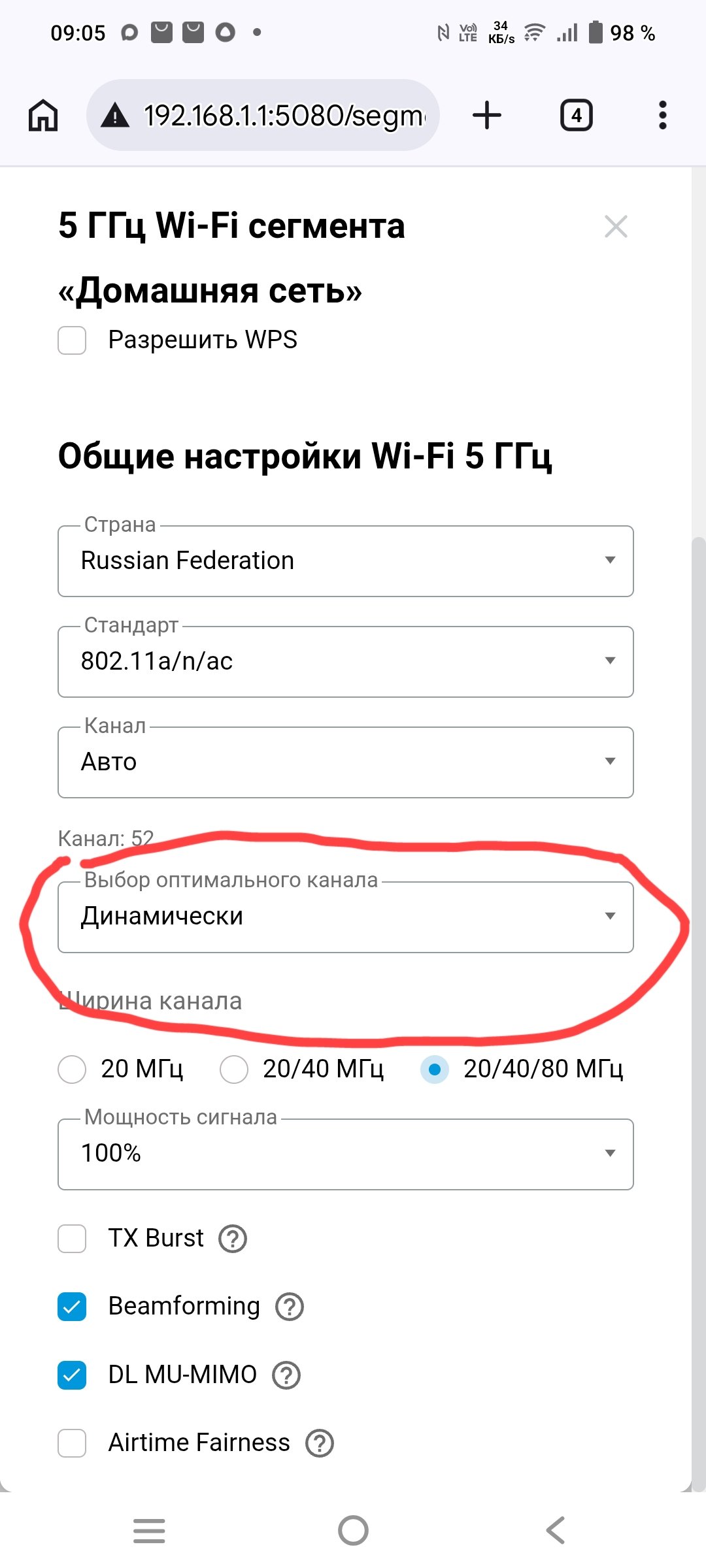The image size is (706, 1568).
Task: Select 20/40 МГц channel width
Action: coord(234,1070)
